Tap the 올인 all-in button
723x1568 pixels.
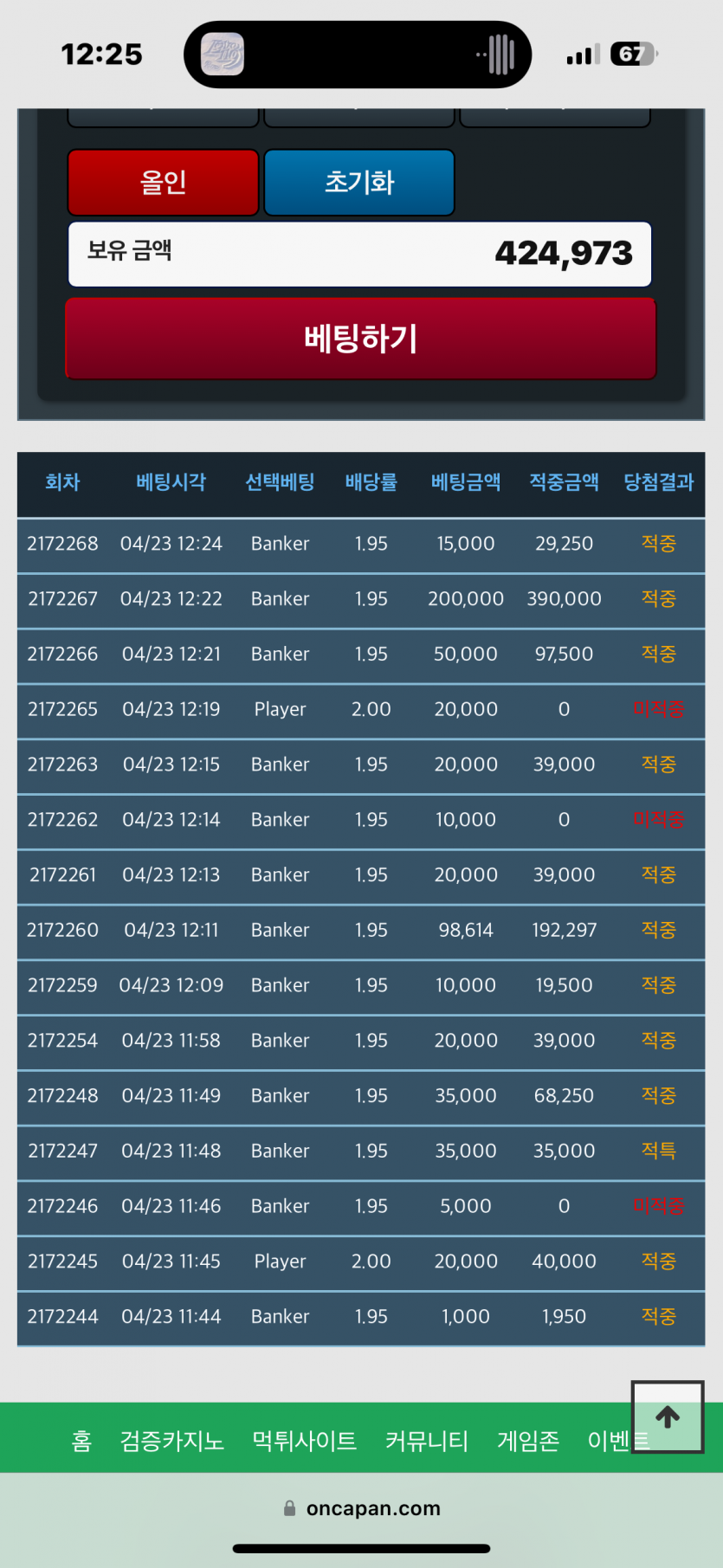pyautogui.click(x=163, y=182)
